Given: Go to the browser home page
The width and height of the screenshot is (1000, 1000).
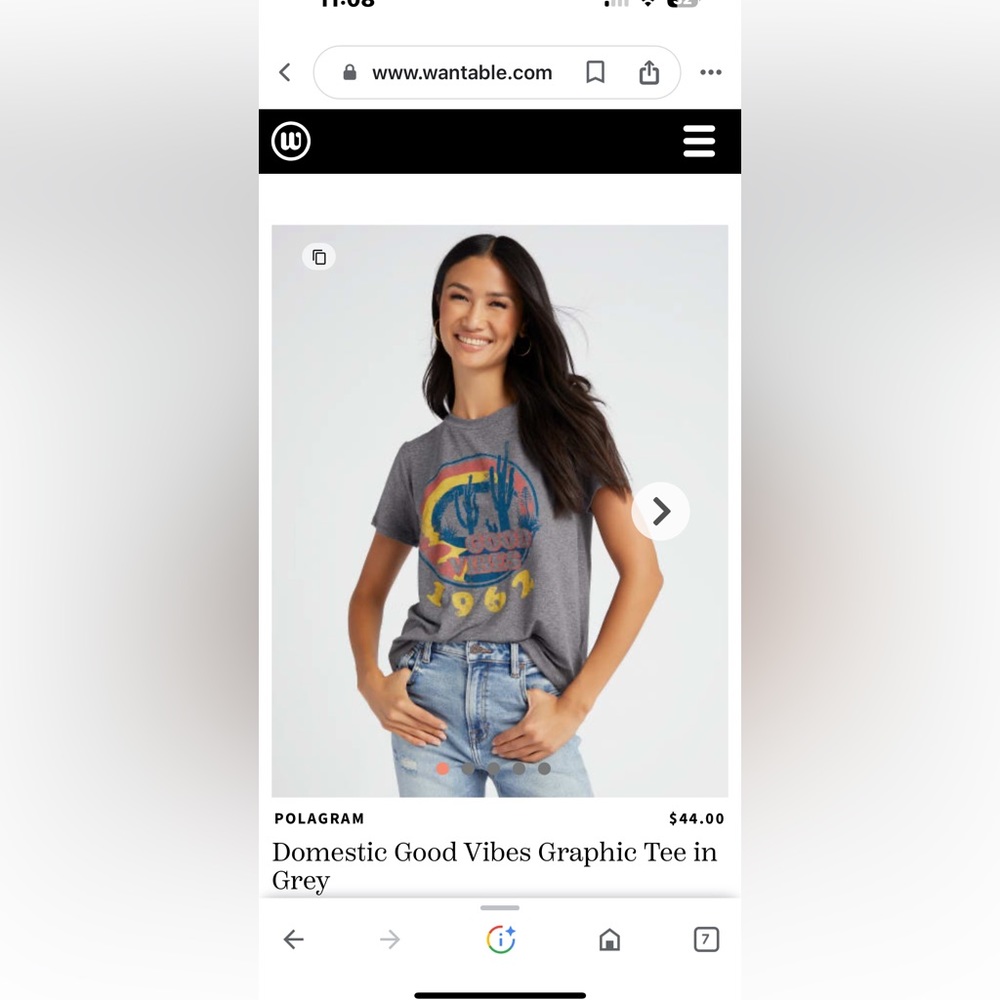Looking at the screenshot, I should pos(609,939).
